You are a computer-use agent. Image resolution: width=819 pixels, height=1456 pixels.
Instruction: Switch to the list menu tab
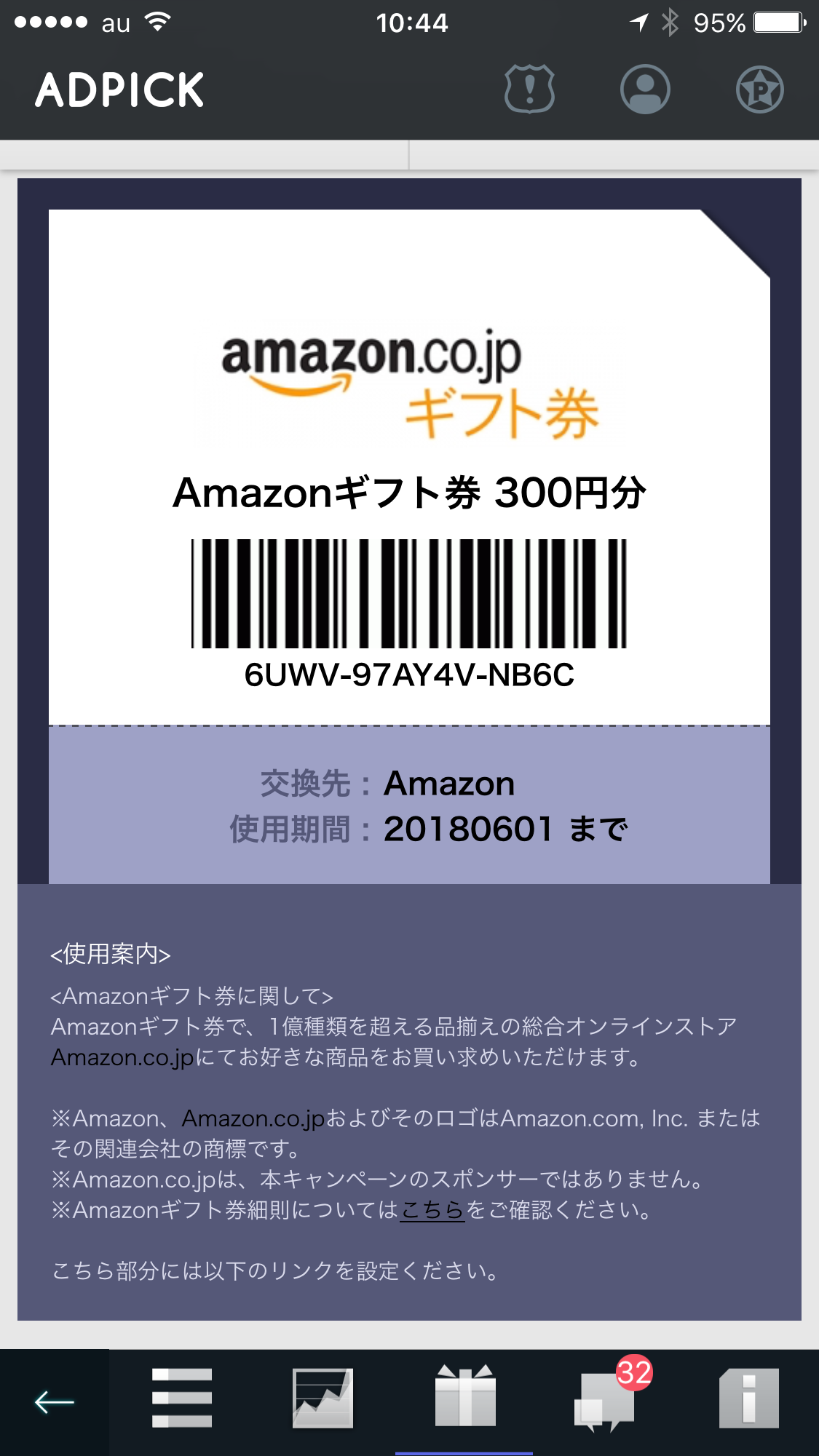click(182, 1398)
